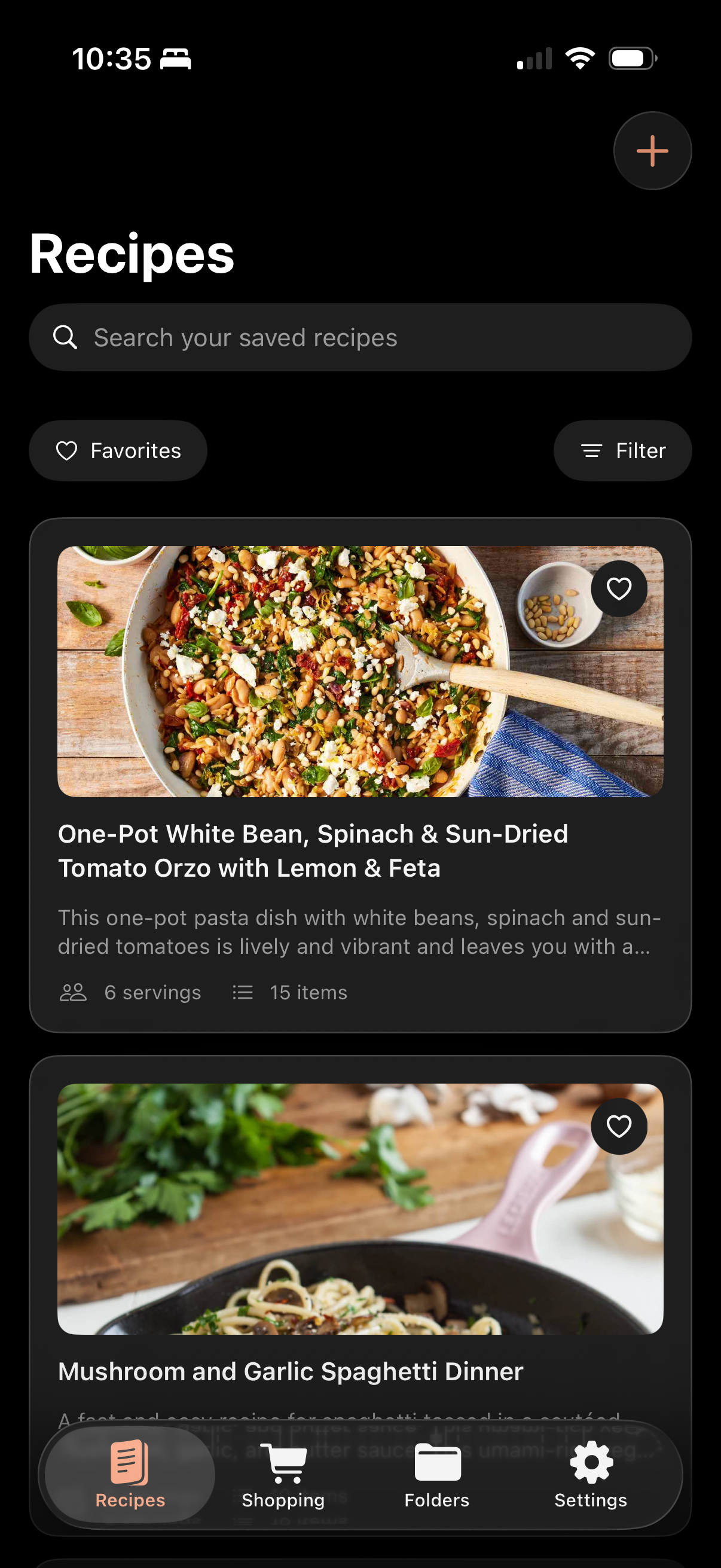Favorite the One-Pot Orzo recipe via heart

point(619,587)
